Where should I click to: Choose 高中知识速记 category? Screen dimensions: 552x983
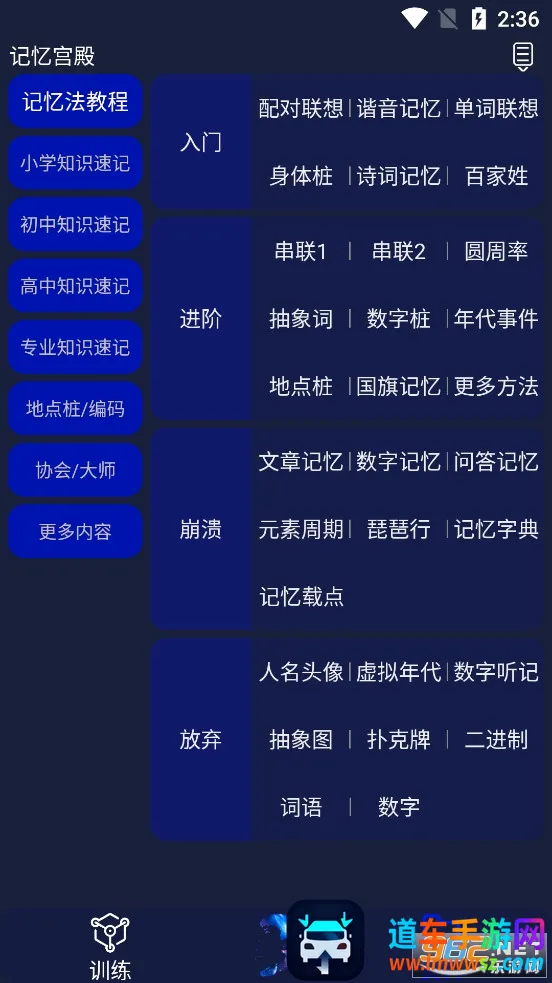click(75, 286)
